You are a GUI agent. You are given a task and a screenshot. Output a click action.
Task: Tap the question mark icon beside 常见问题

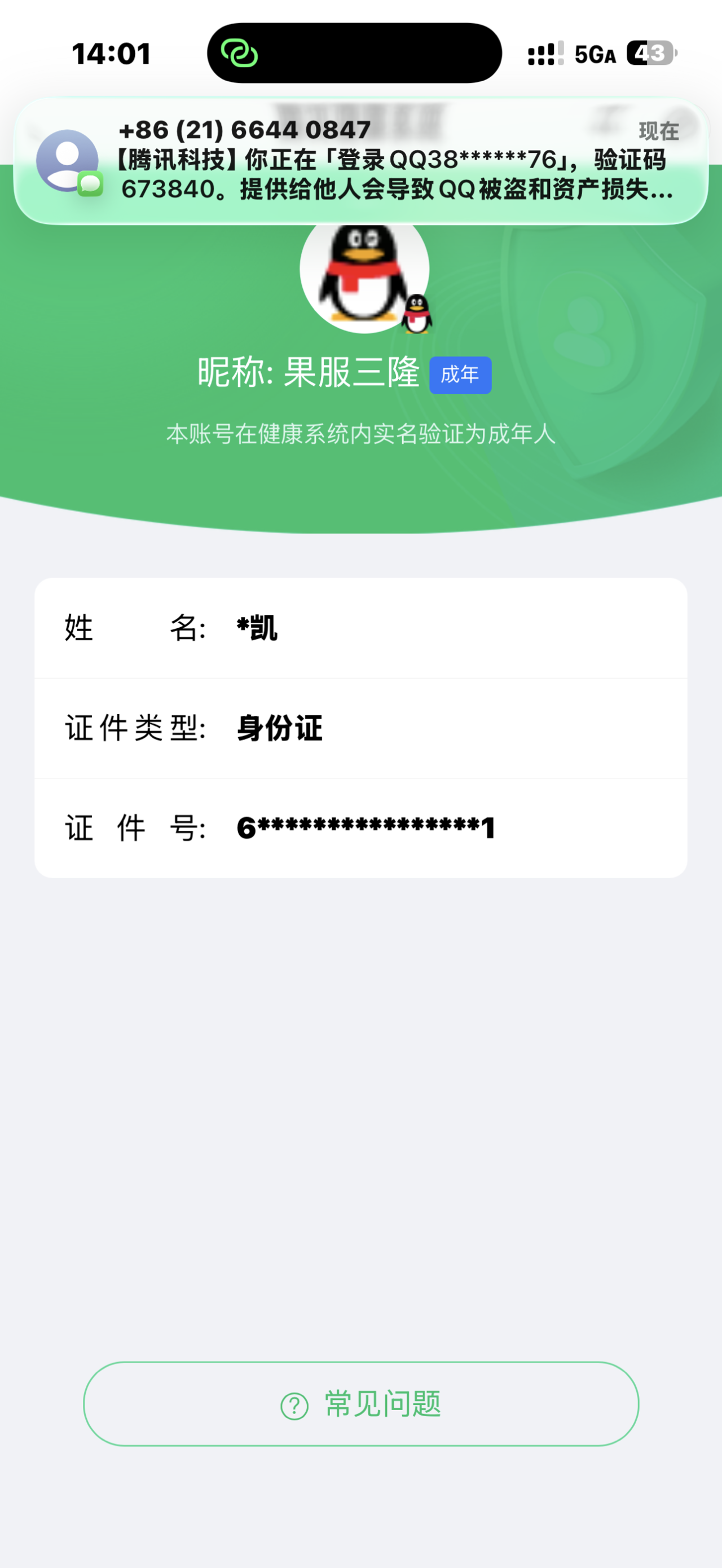(293, 1406)
